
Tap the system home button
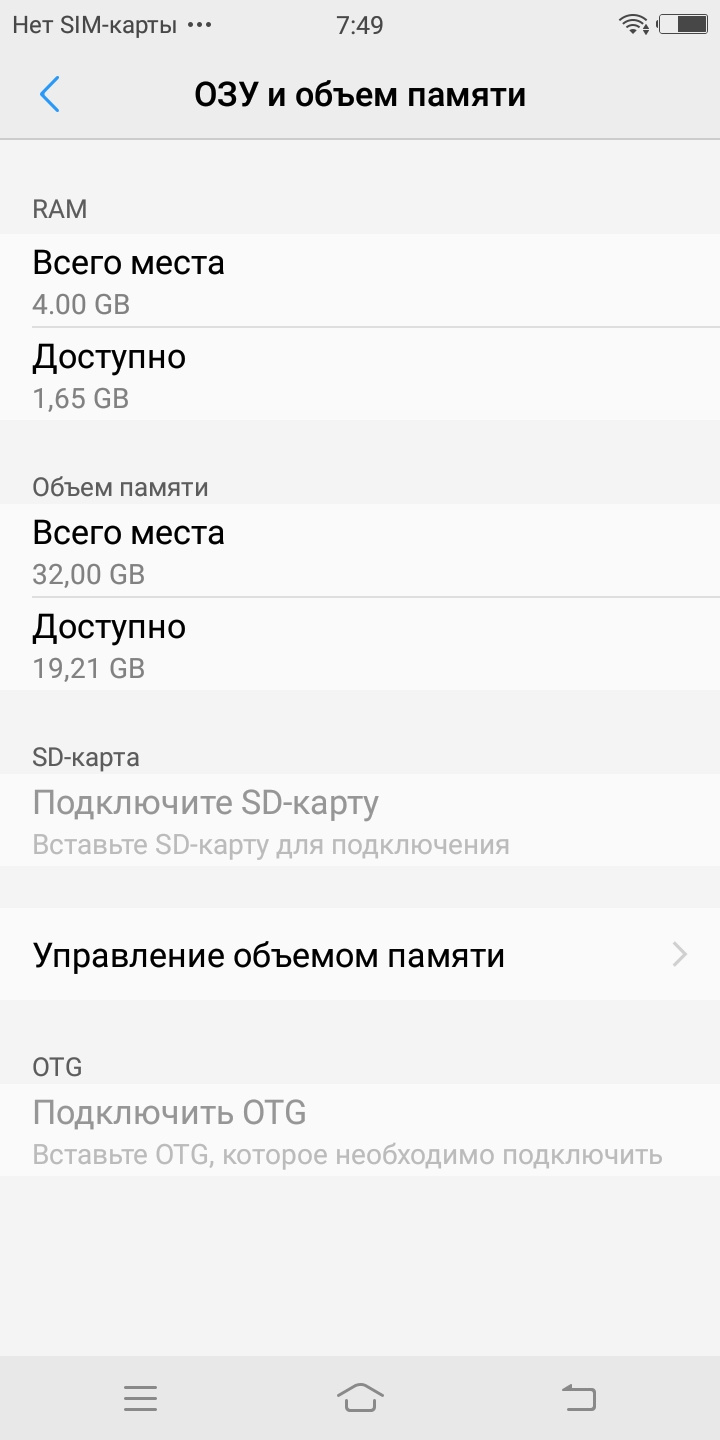[360, 1397]
